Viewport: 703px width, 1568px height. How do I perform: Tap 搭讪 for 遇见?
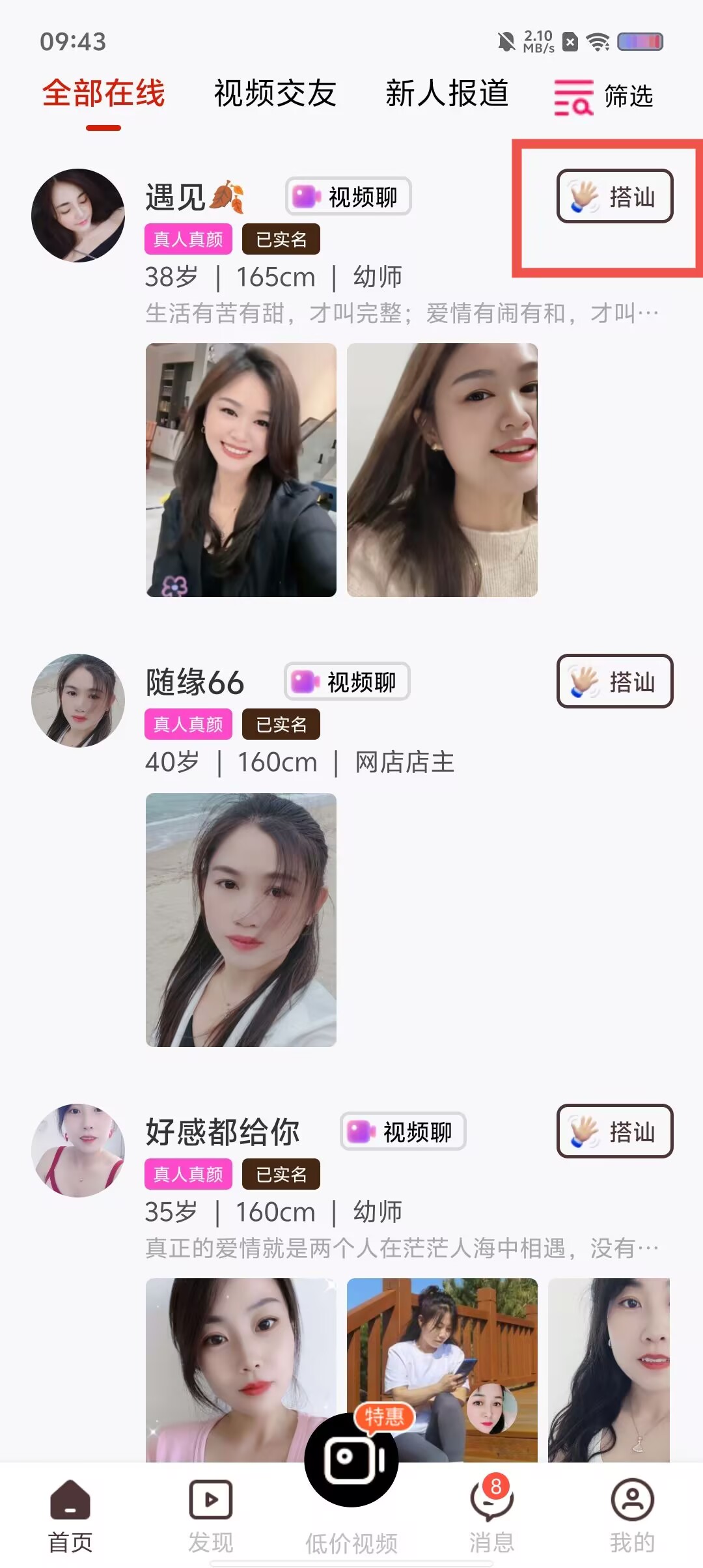click(x=614, y=196)
